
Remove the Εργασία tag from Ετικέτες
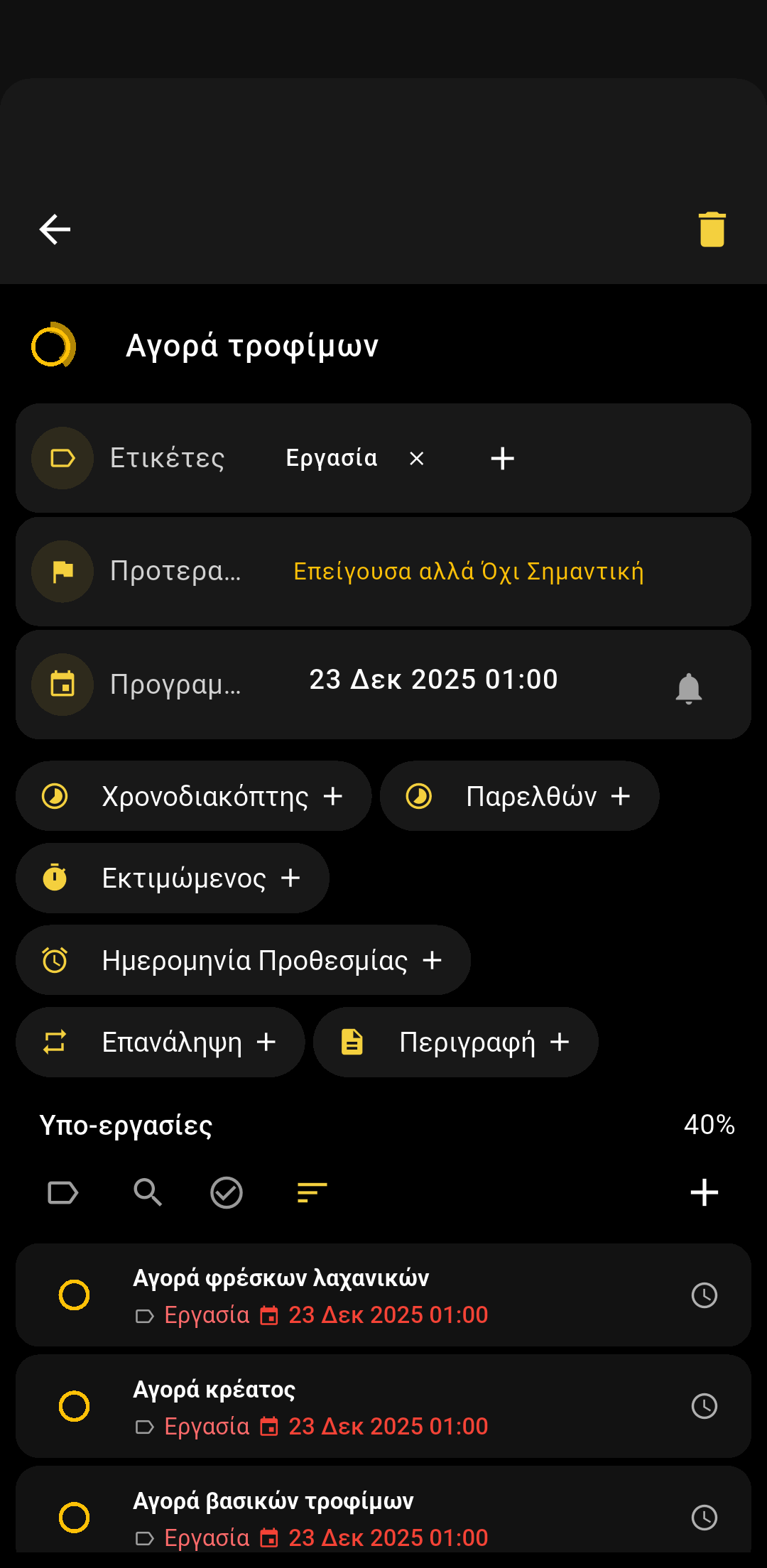pyautogui.click(x=417, y=459)
